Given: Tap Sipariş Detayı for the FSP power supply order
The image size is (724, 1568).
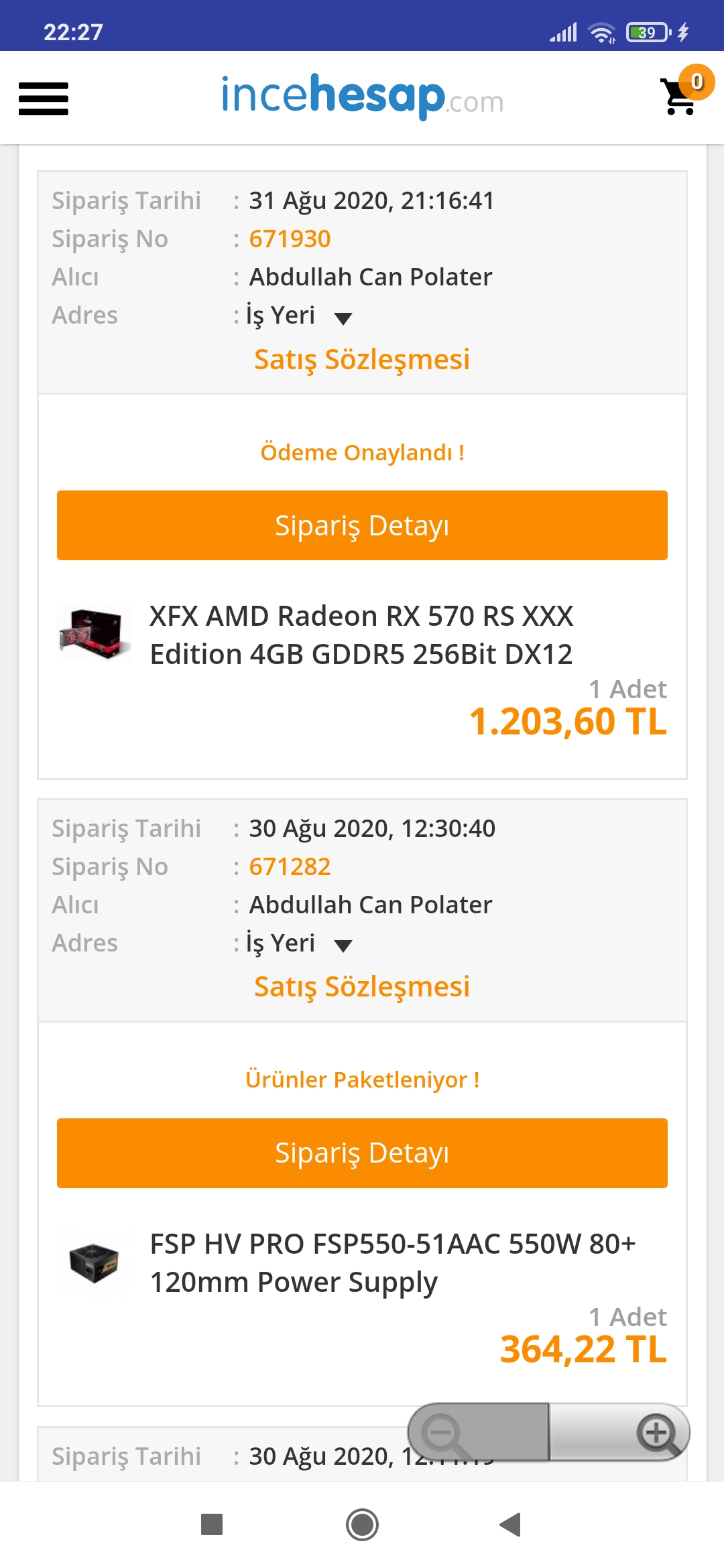Looking at the screenshot, I should click(362, 1153).
